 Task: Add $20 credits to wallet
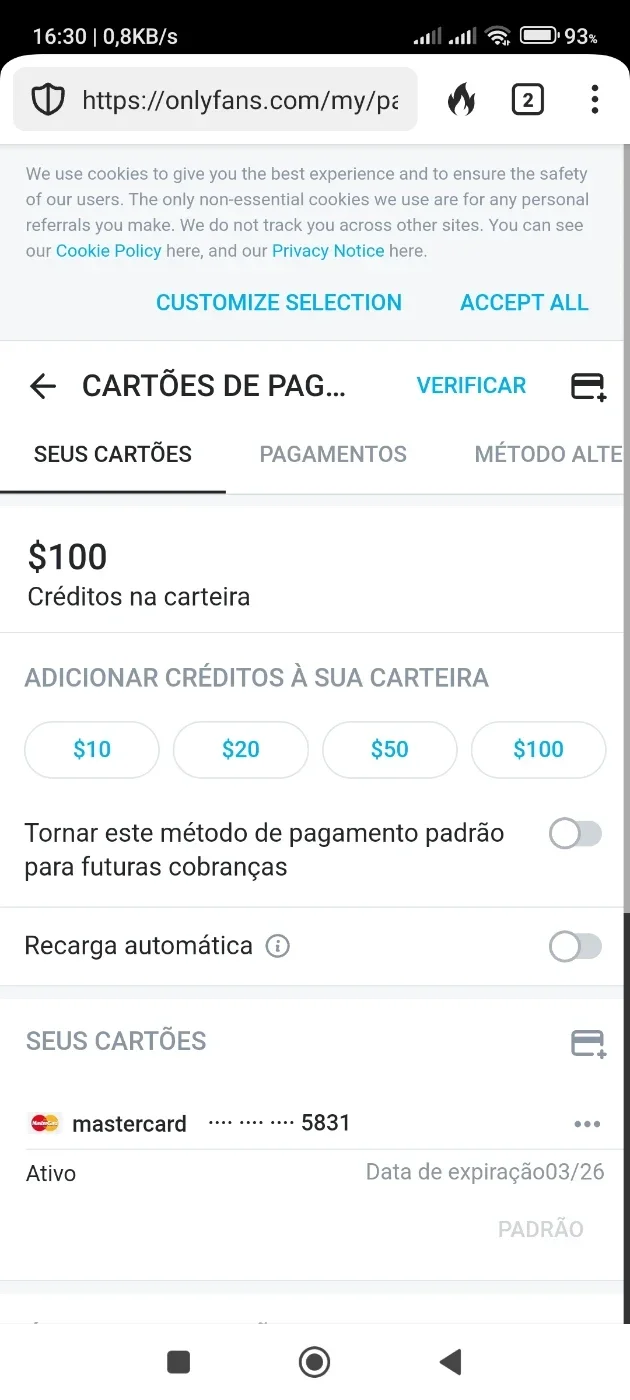[241, 749]
